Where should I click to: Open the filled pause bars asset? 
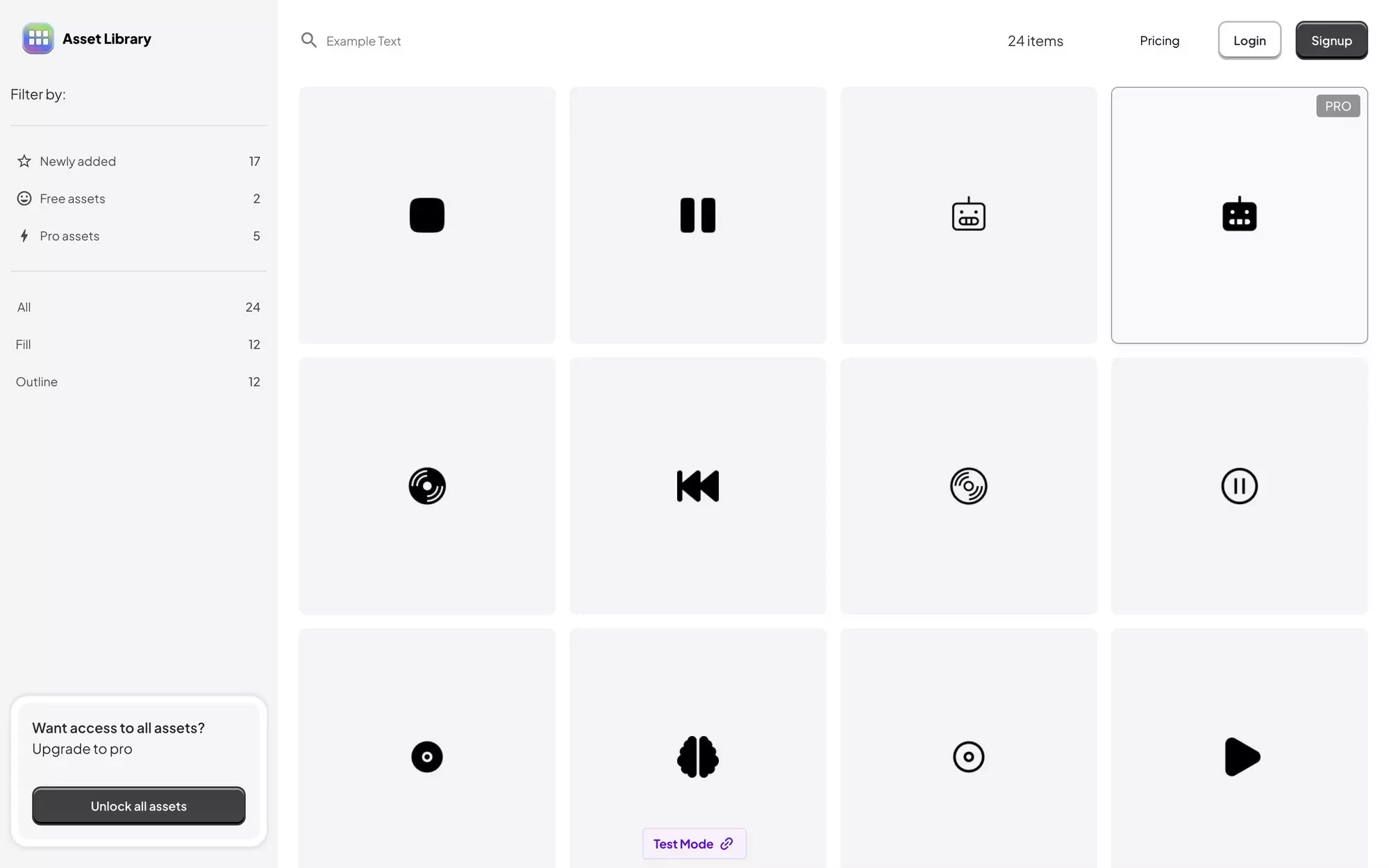(697, 215)
